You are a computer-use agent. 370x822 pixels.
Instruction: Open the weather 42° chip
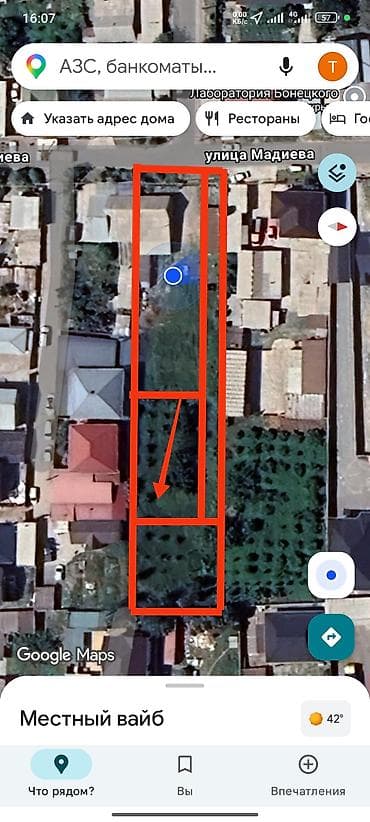(326, 719)
